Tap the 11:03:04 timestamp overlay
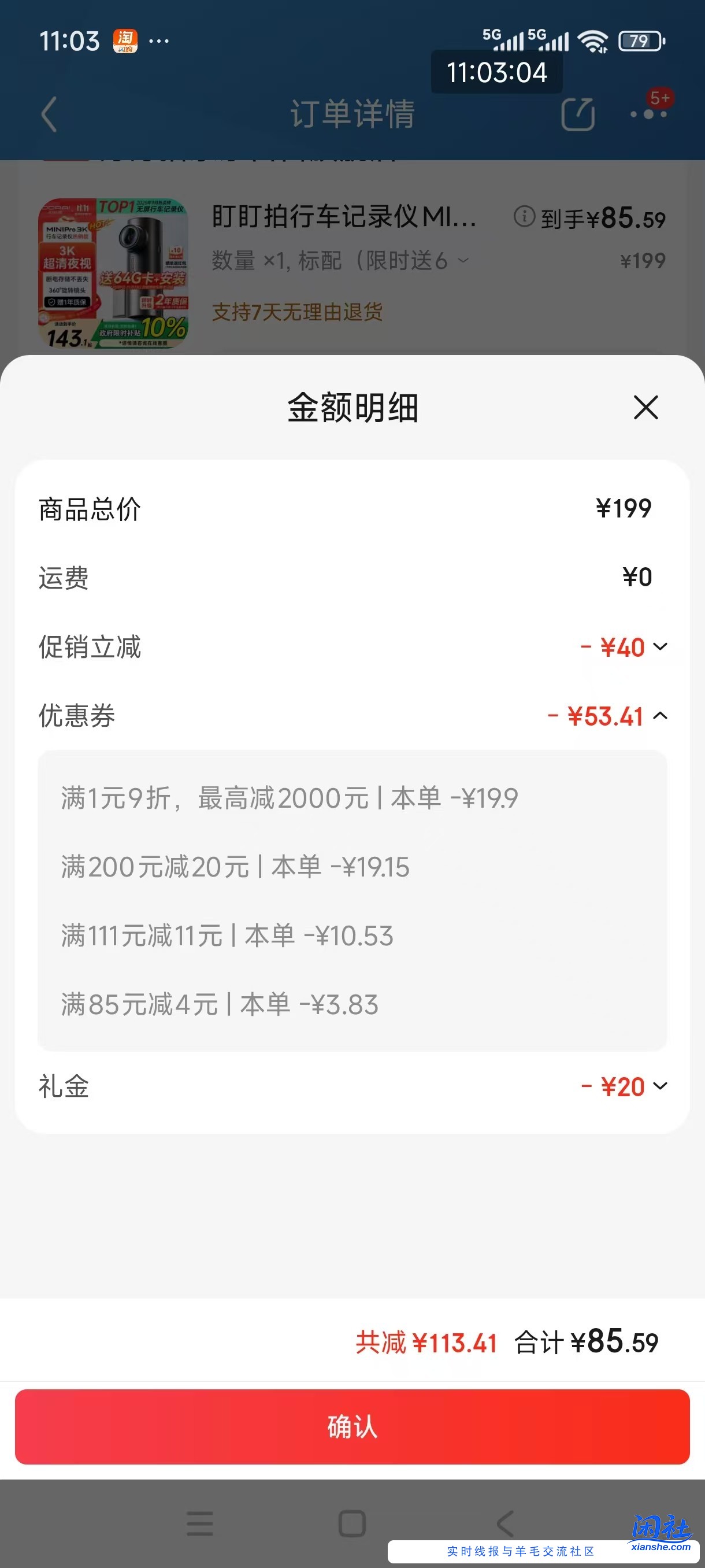705x1568 pixels. coord(496,73)
